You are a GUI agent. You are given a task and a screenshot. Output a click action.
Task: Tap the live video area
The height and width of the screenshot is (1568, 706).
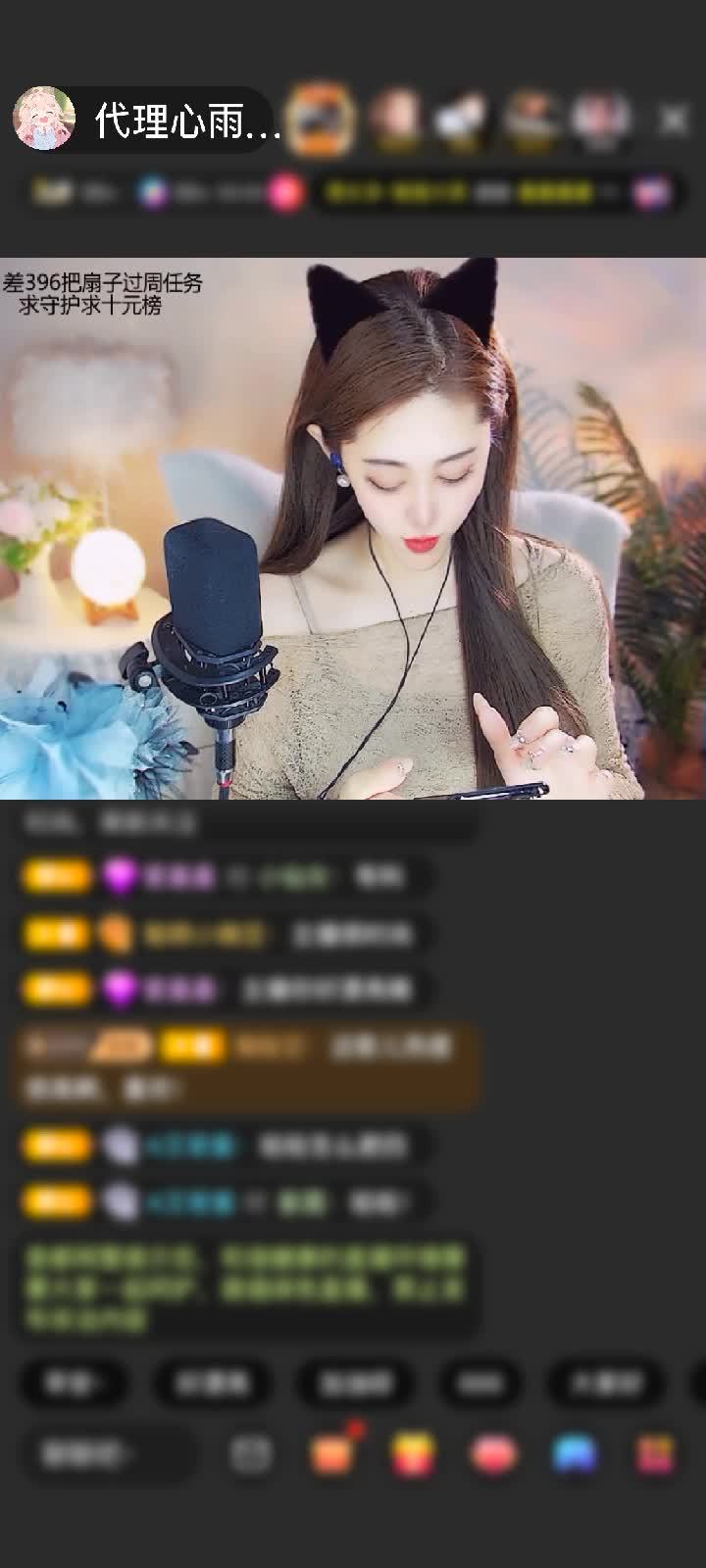coord(353,529)
